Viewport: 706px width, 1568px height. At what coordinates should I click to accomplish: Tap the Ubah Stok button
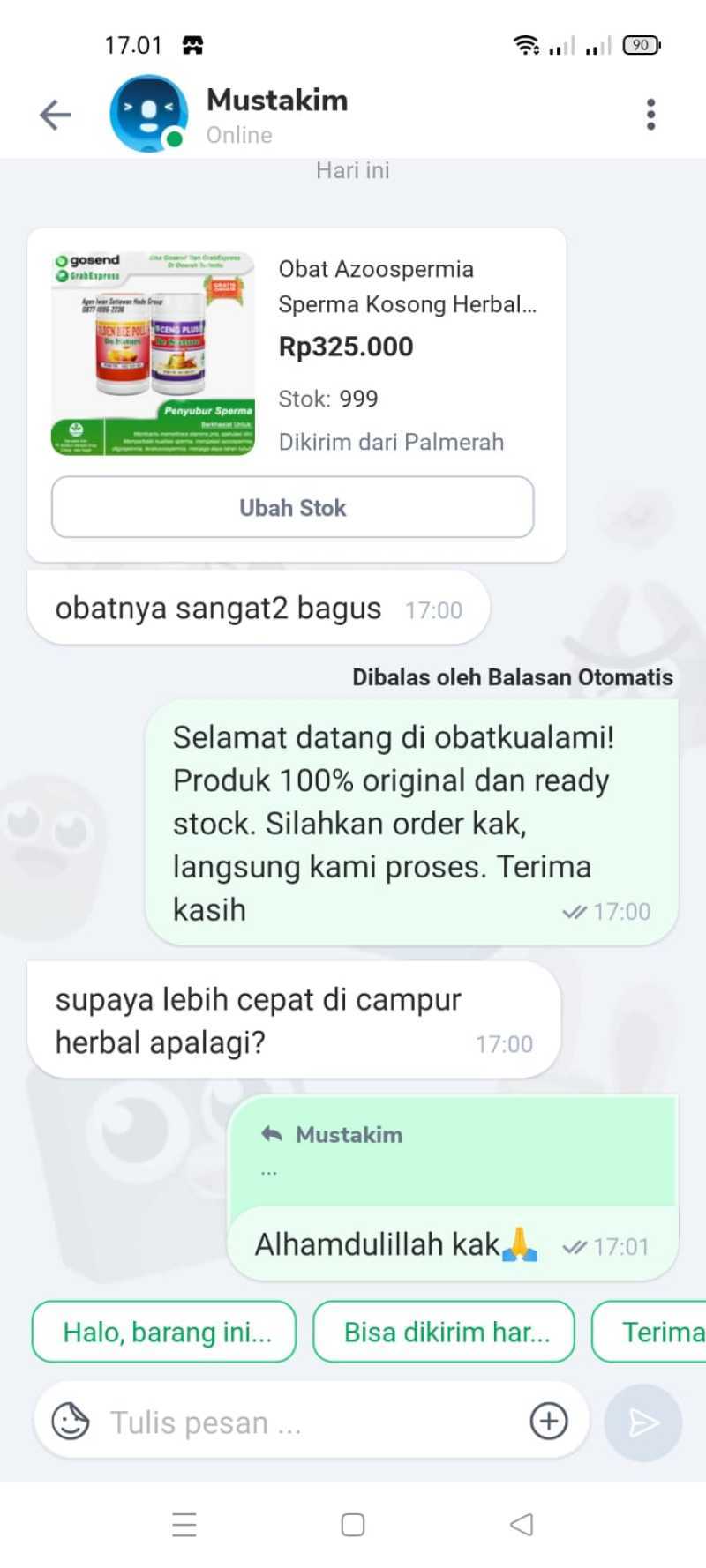point(292,508)
